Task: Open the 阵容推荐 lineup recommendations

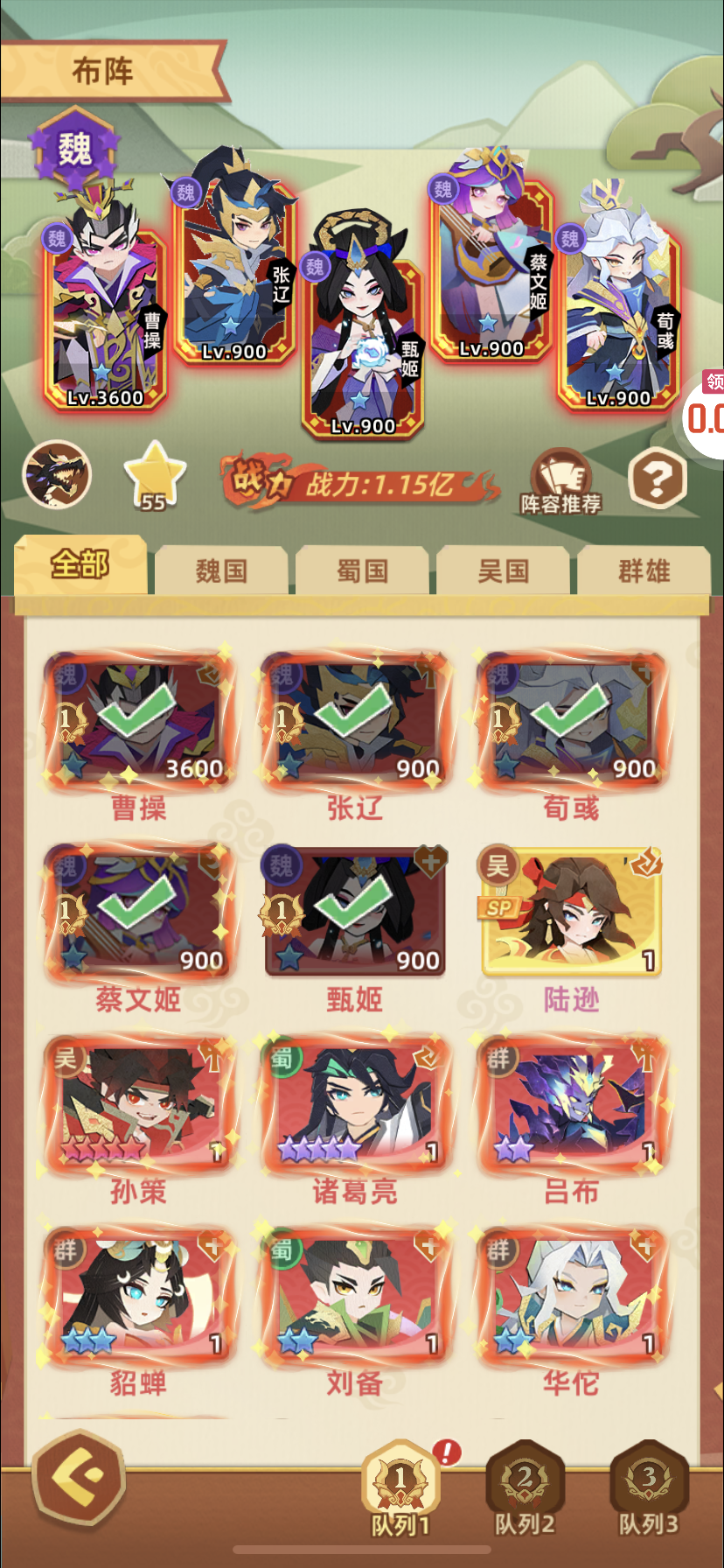Action: pos(560,480)
